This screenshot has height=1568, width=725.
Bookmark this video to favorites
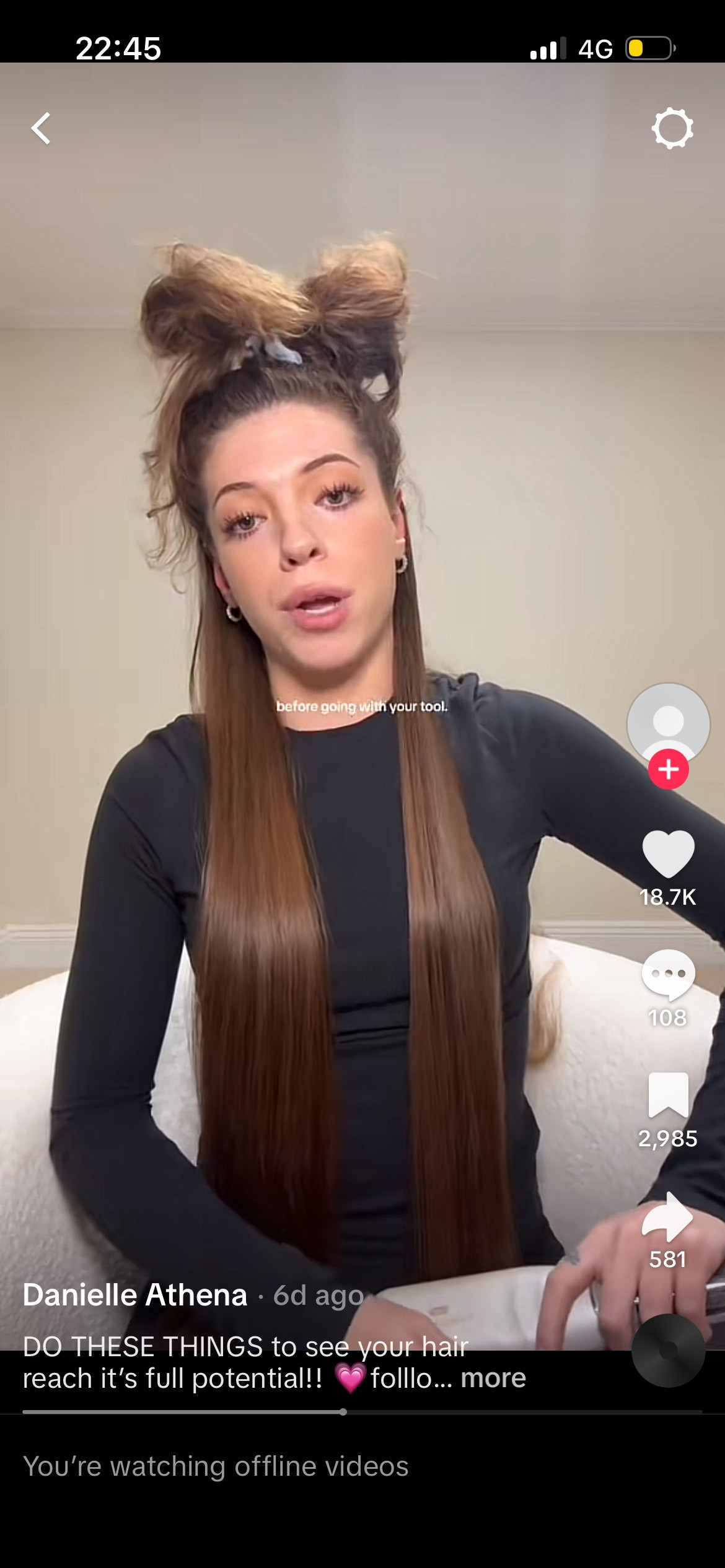(668, 1095)
